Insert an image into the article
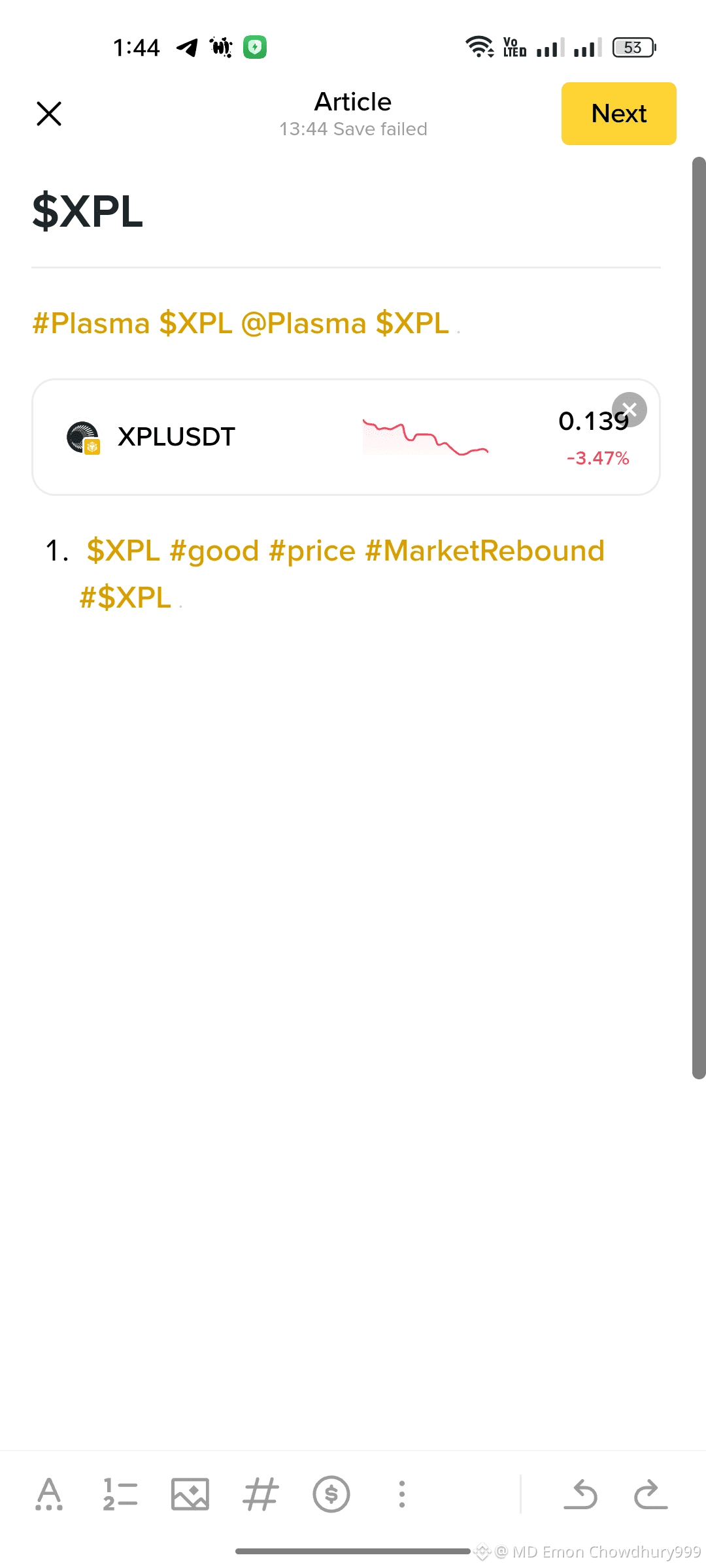This screenshot has width=706, height=1568. click(x=190, y=1494)
